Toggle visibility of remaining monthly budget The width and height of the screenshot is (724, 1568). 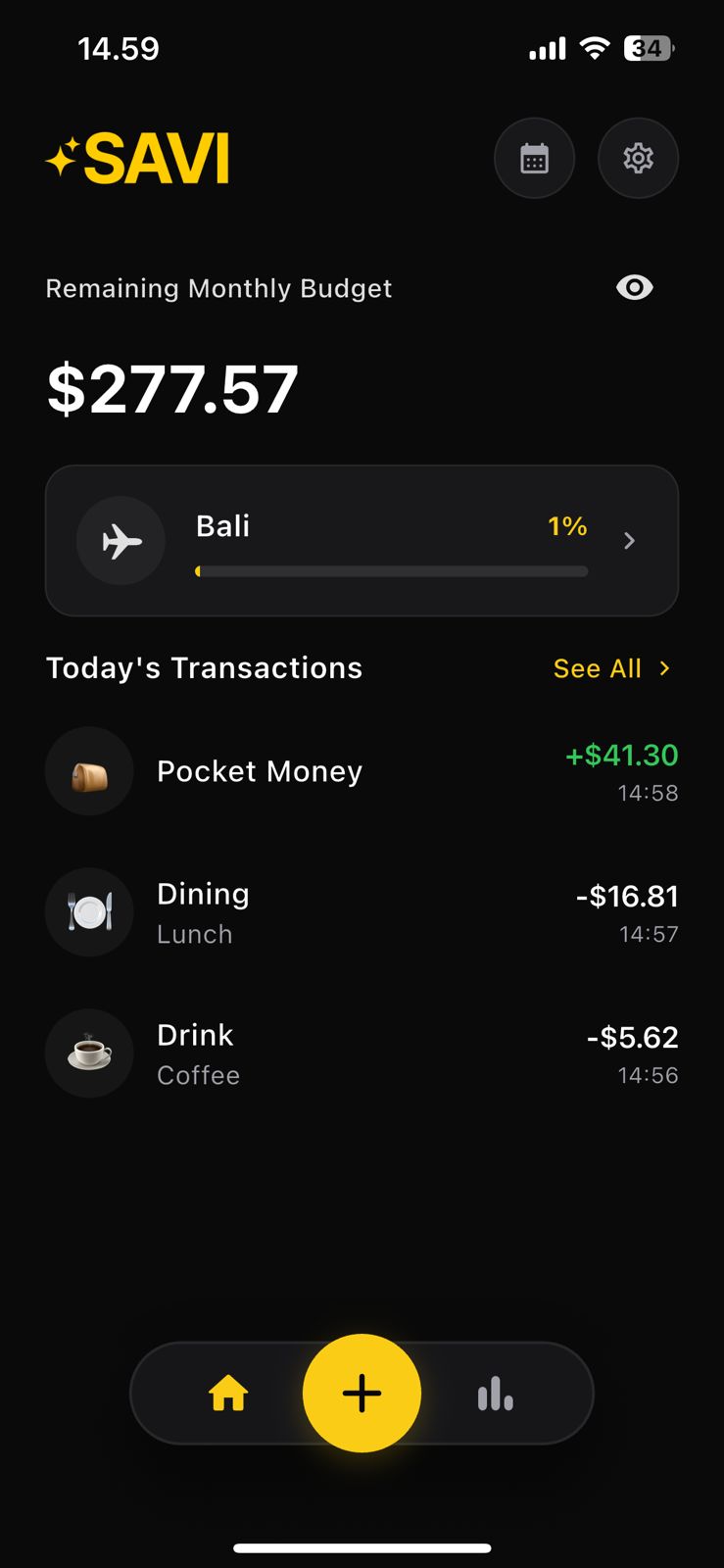[634, 287]
